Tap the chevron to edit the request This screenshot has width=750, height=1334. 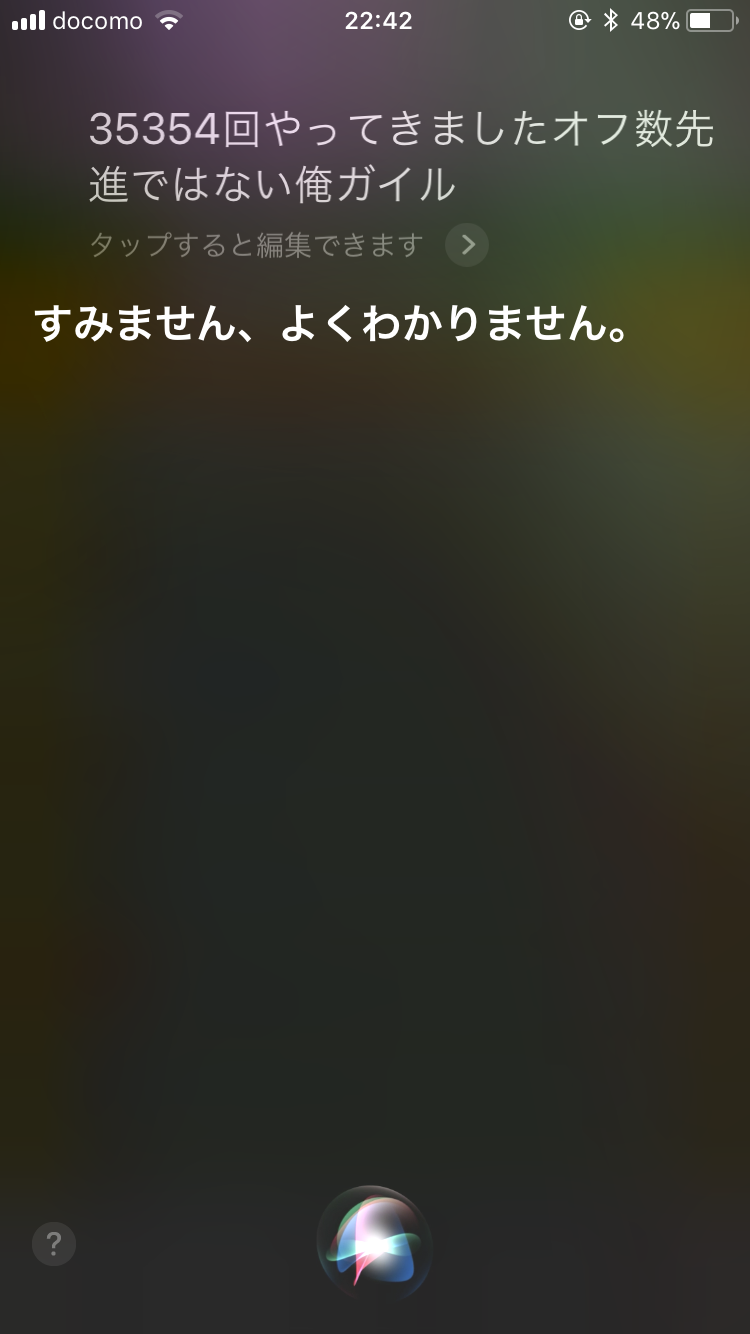[x=467, y=245]
